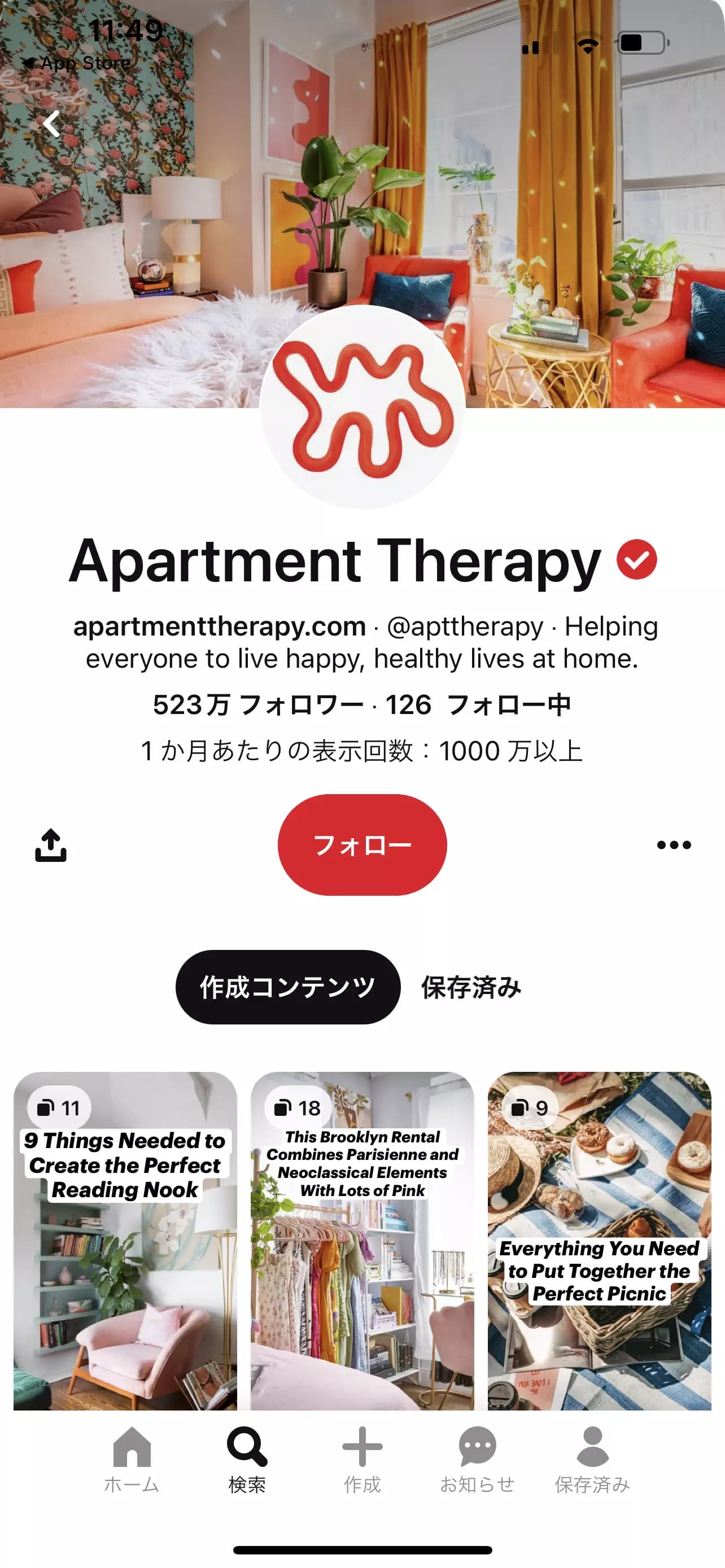Switch to the profile's 保存済み pins tab
The width and height of the screenshot is (725, 1568).
(x=471, y=987)
